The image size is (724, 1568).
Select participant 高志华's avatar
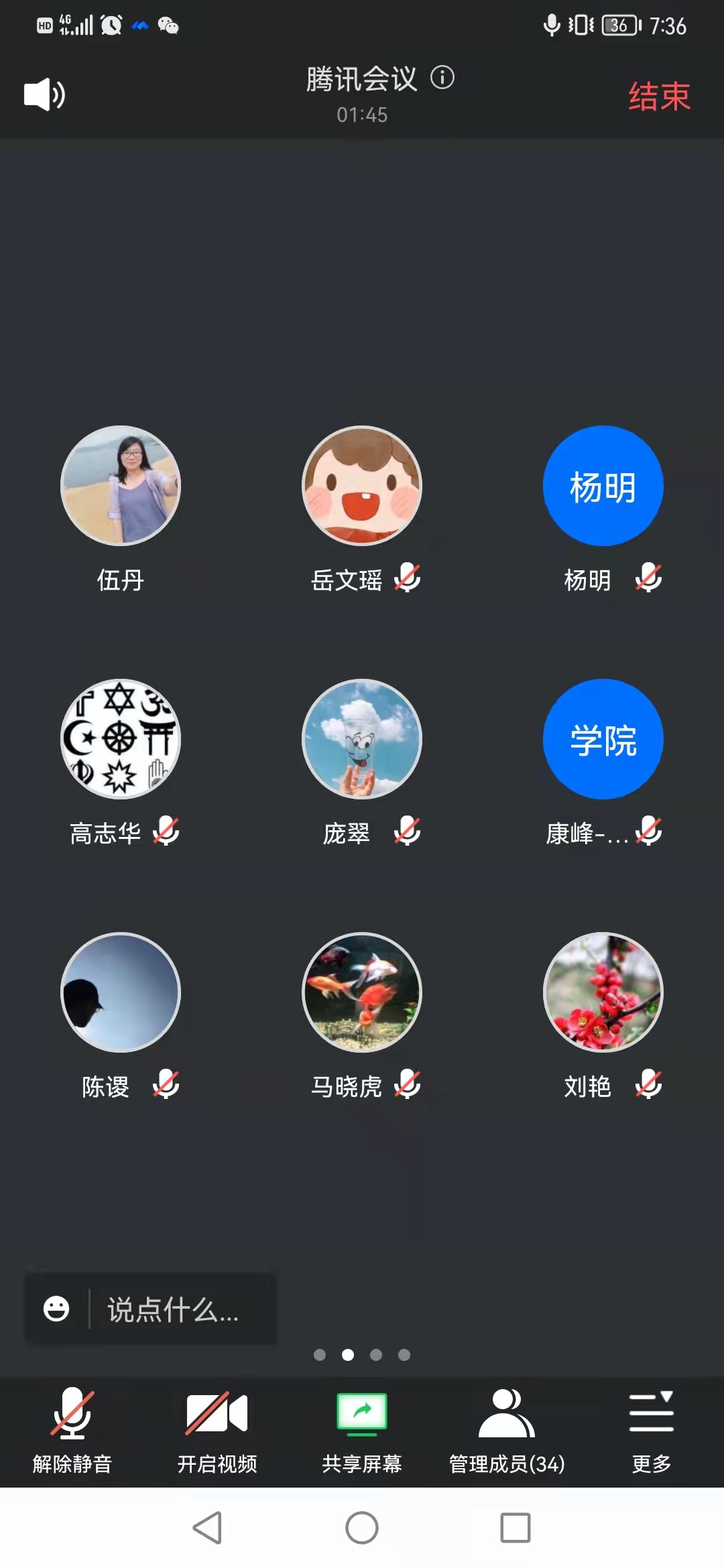click(x=121, y=739)
